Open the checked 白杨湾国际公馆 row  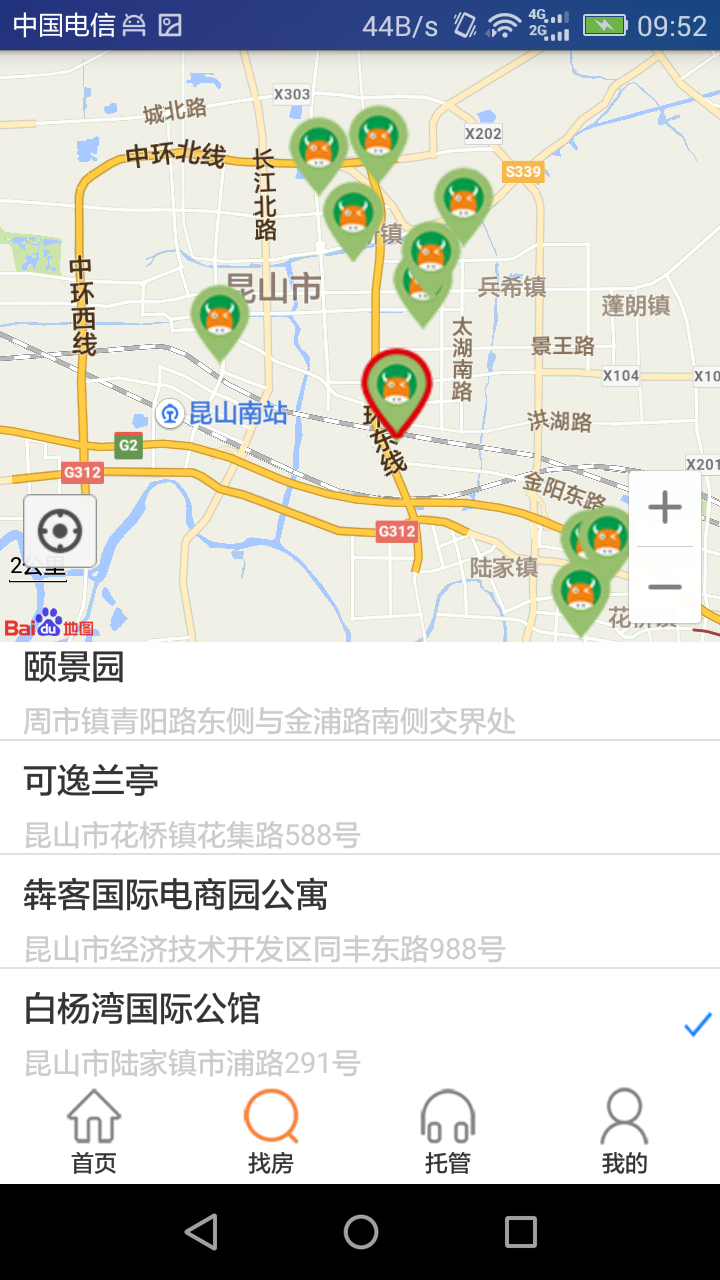(x=360, y=1028)
